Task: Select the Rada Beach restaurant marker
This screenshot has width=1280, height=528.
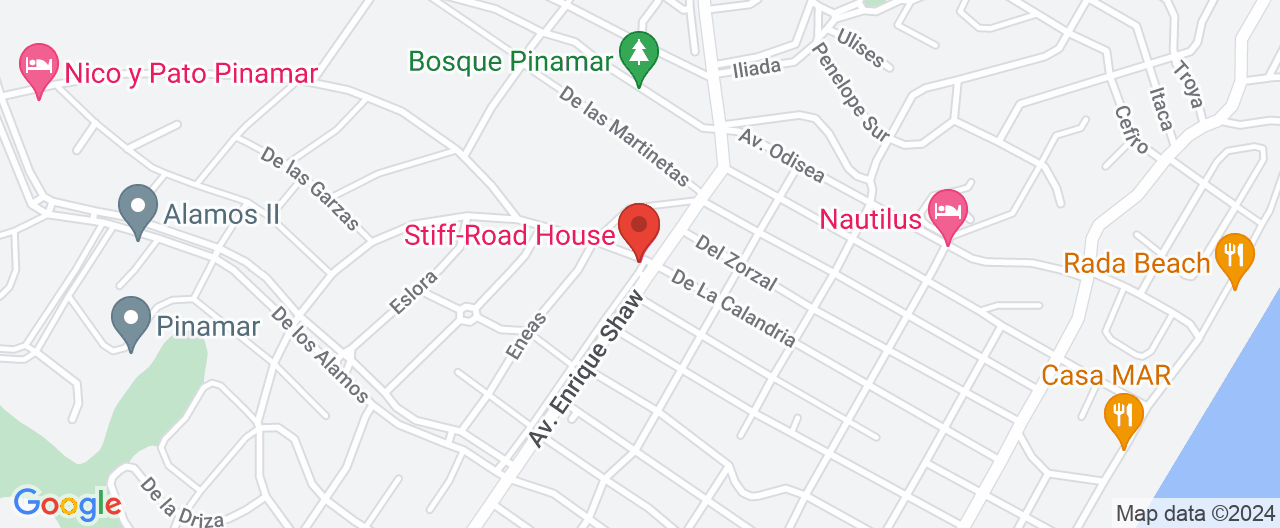Action: [x=1235, y=257]
